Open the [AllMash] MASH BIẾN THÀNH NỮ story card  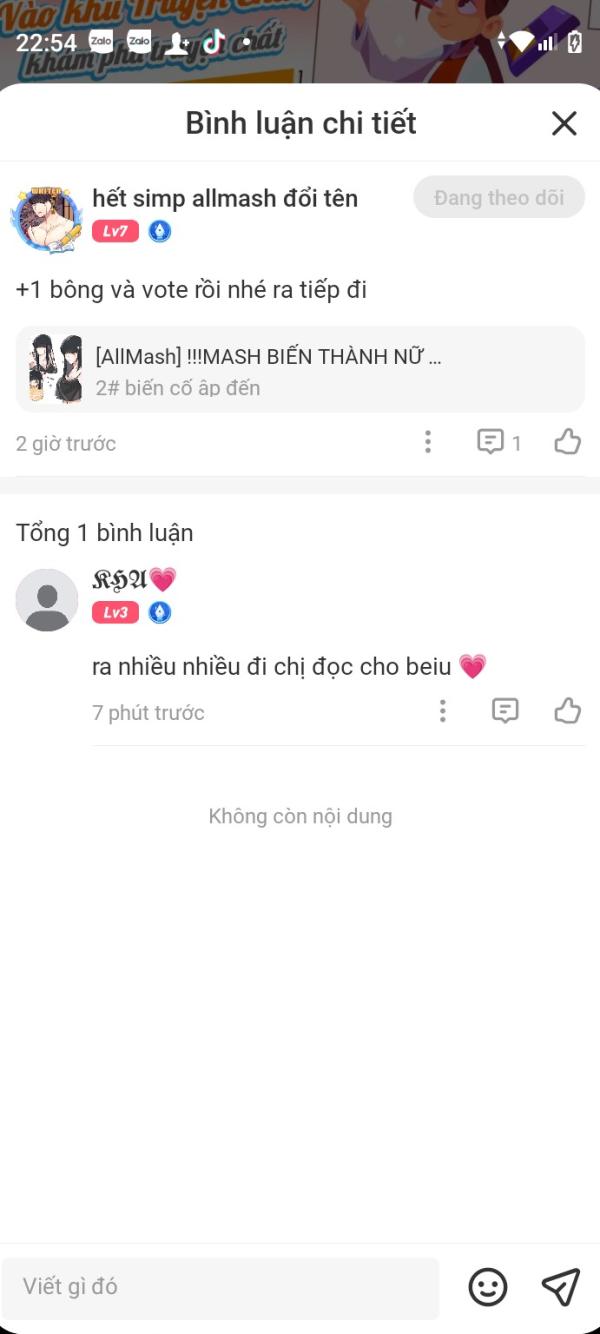pos(300,369)
